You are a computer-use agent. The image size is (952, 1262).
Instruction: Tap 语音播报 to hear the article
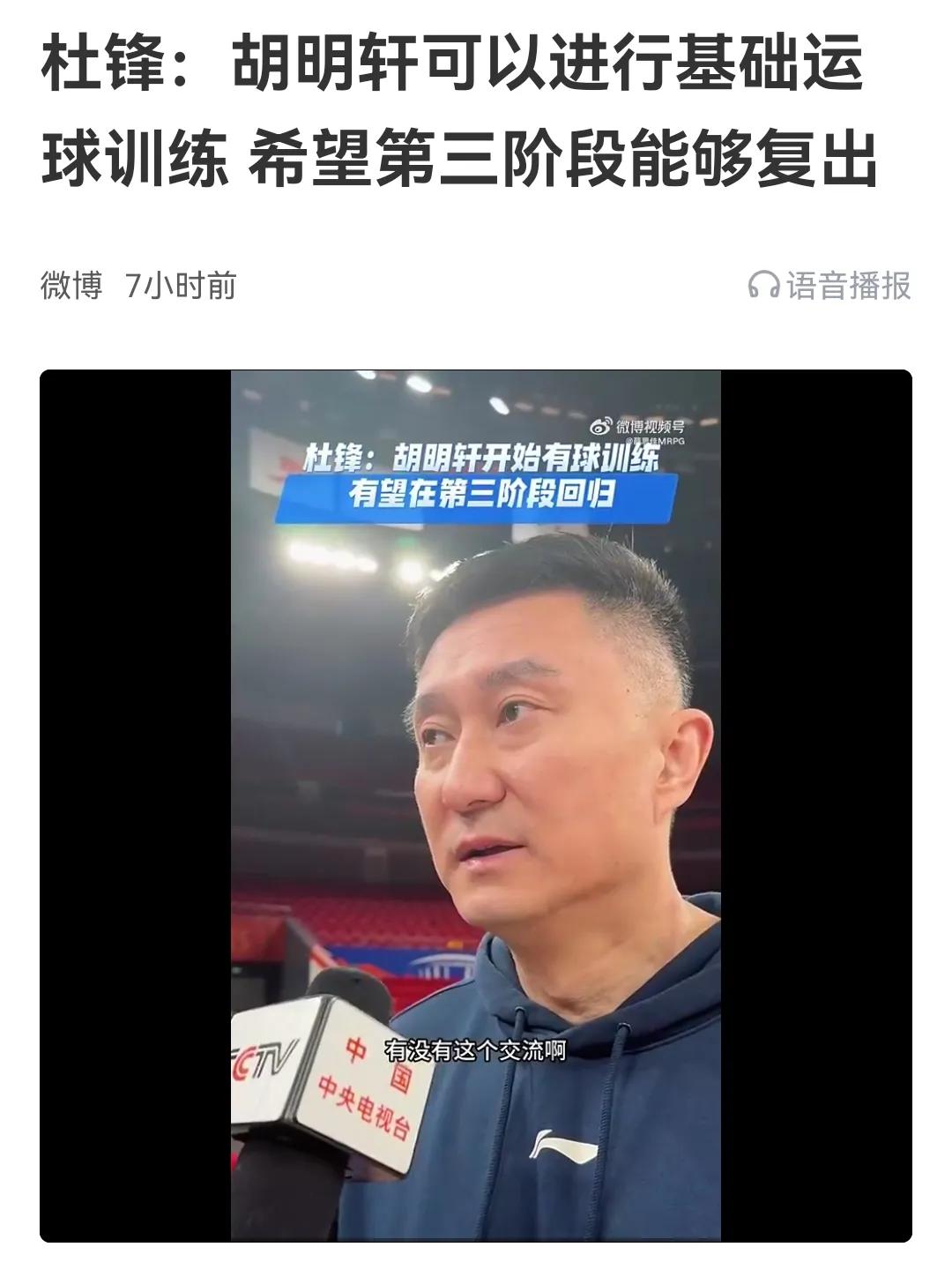[x=829, y=286]
